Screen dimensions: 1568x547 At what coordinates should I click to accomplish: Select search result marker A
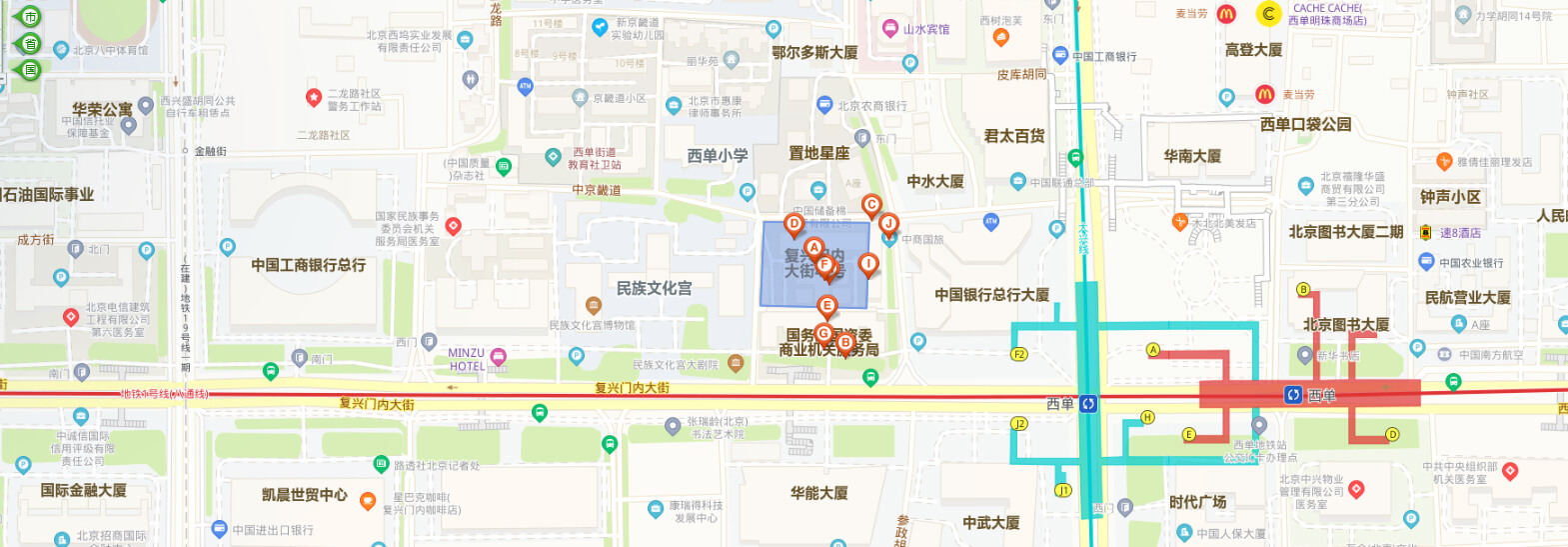coord(813,248)
